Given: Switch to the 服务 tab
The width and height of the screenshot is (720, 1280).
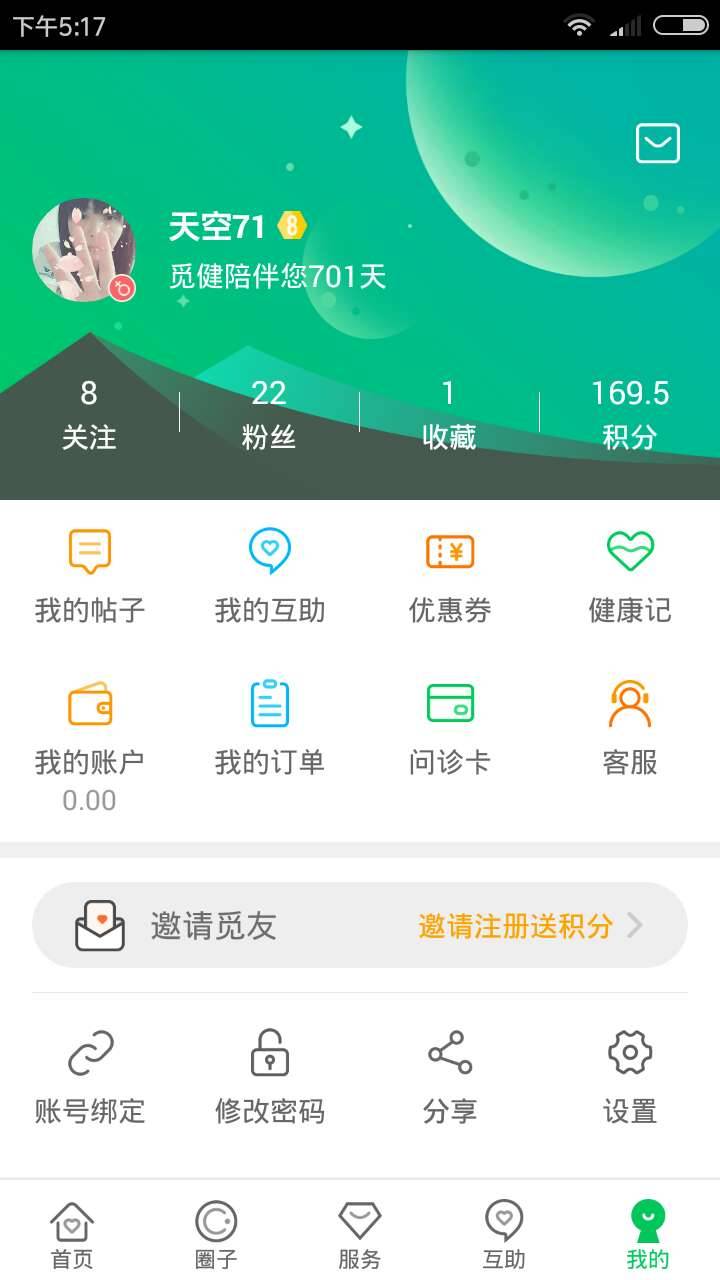Looking at the screenshot, I should [360, 1232].
